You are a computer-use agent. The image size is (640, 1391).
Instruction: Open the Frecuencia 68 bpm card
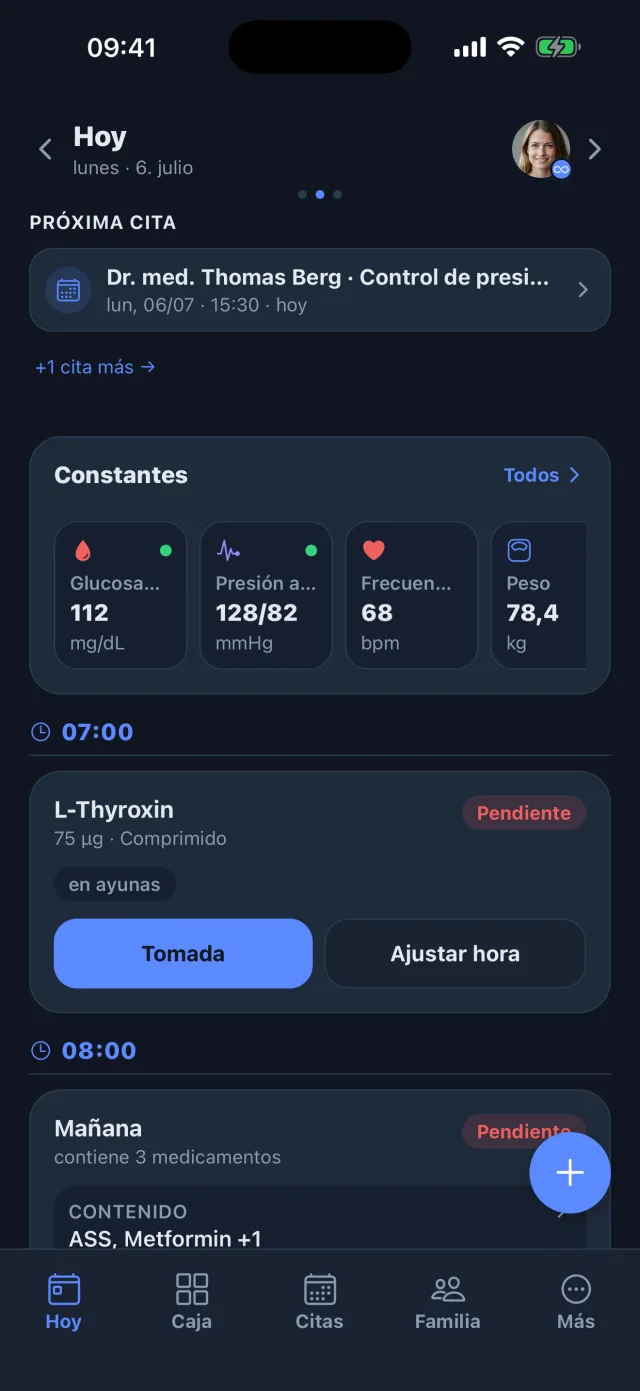(x=411, y=595)
